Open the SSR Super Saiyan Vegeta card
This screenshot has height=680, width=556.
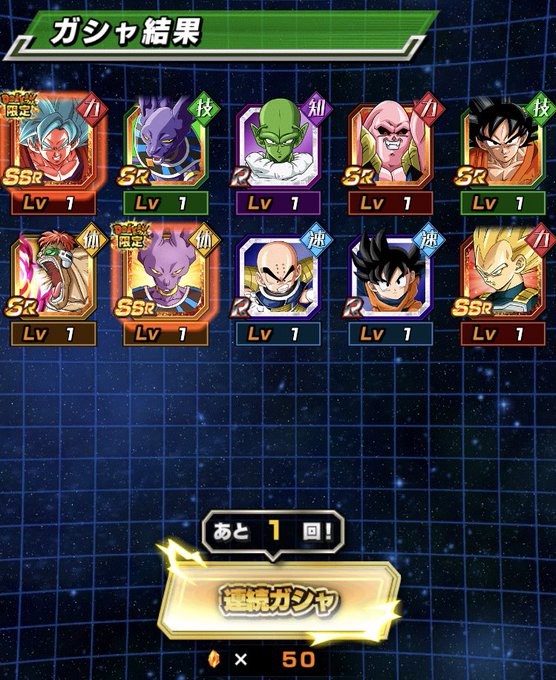coord(503,274)
